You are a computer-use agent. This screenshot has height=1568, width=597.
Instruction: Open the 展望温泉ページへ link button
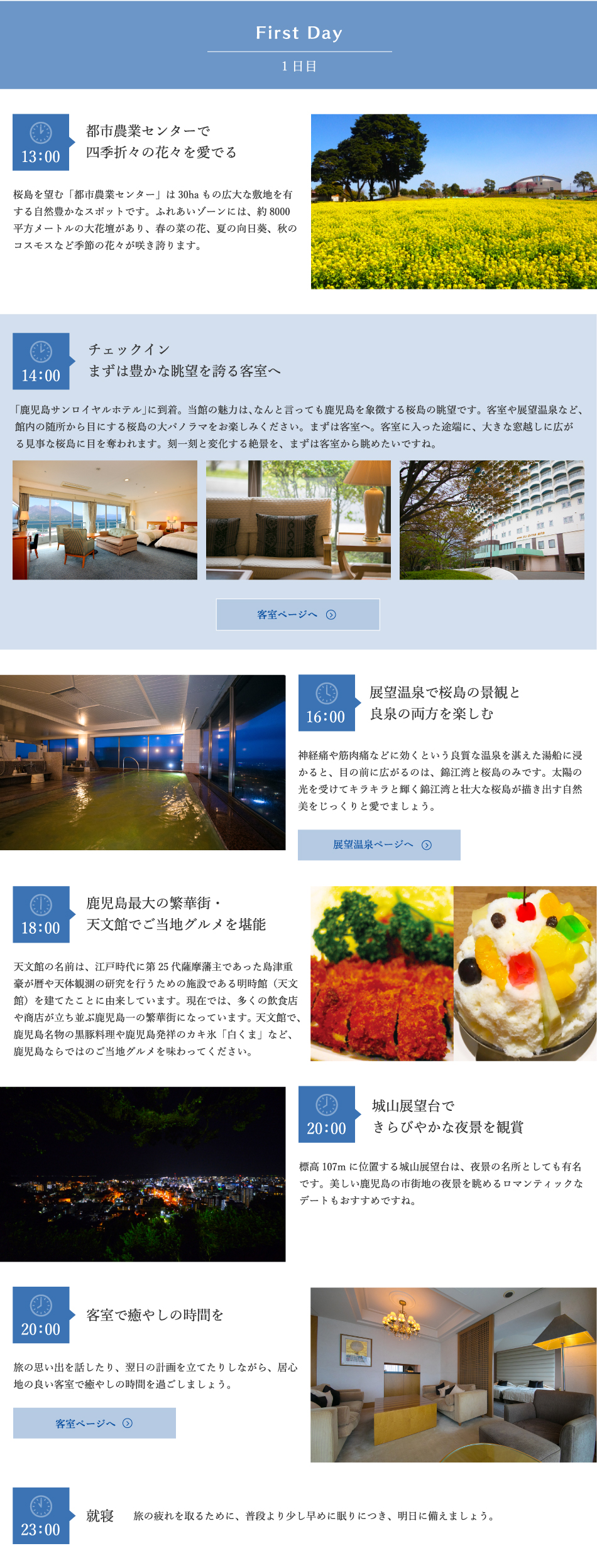(x=379, y=845)
